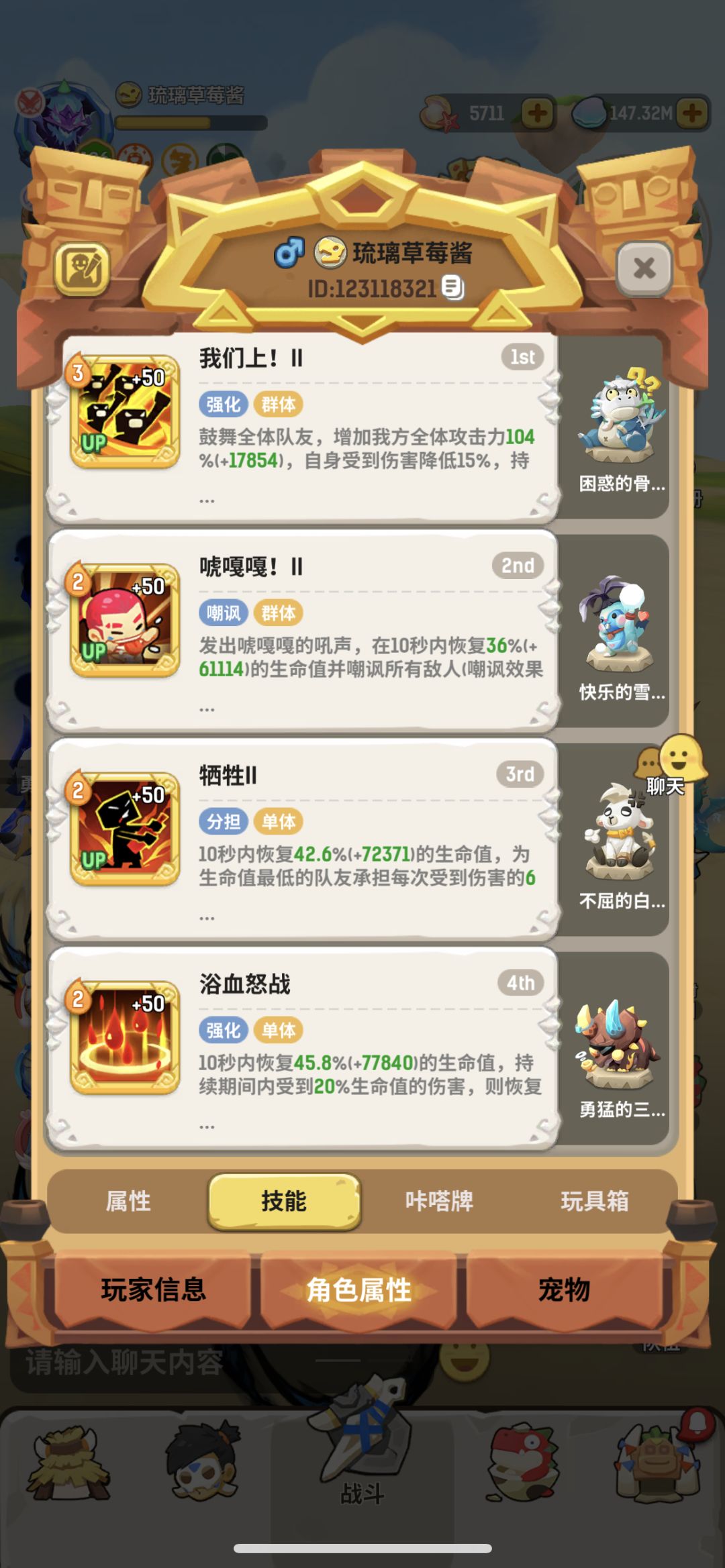725x1568 pixels.
Task: Open the 玩具箱 tab
Action: click(x=595, y=1201)
